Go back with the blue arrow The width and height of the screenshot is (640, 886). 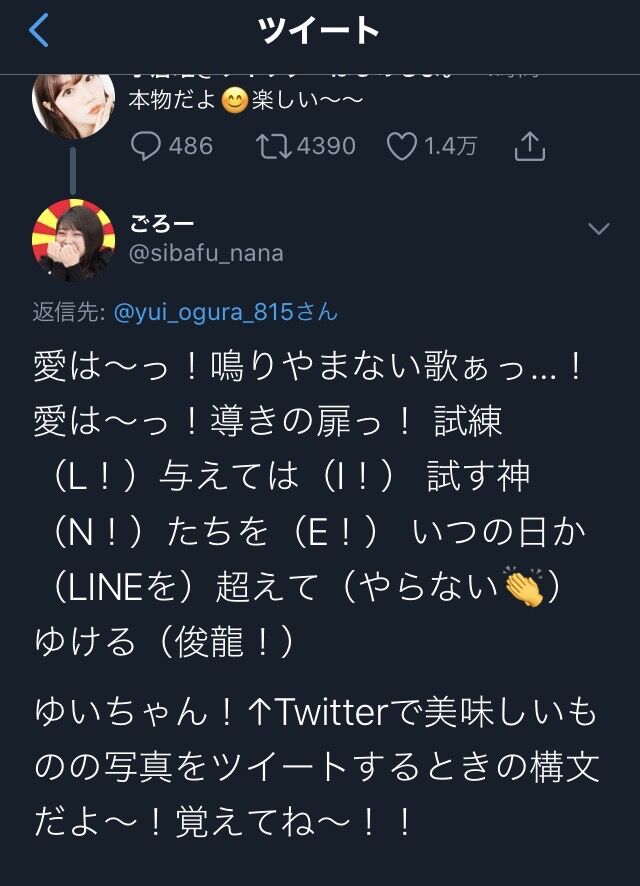(x=38, y=30)
